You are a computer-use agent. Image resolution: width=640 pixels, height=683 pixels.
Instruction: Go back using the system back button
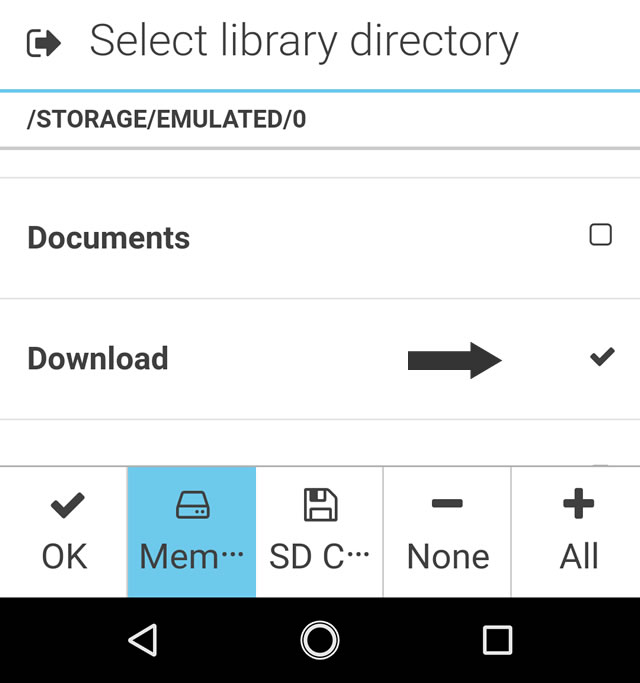[143, 640]
